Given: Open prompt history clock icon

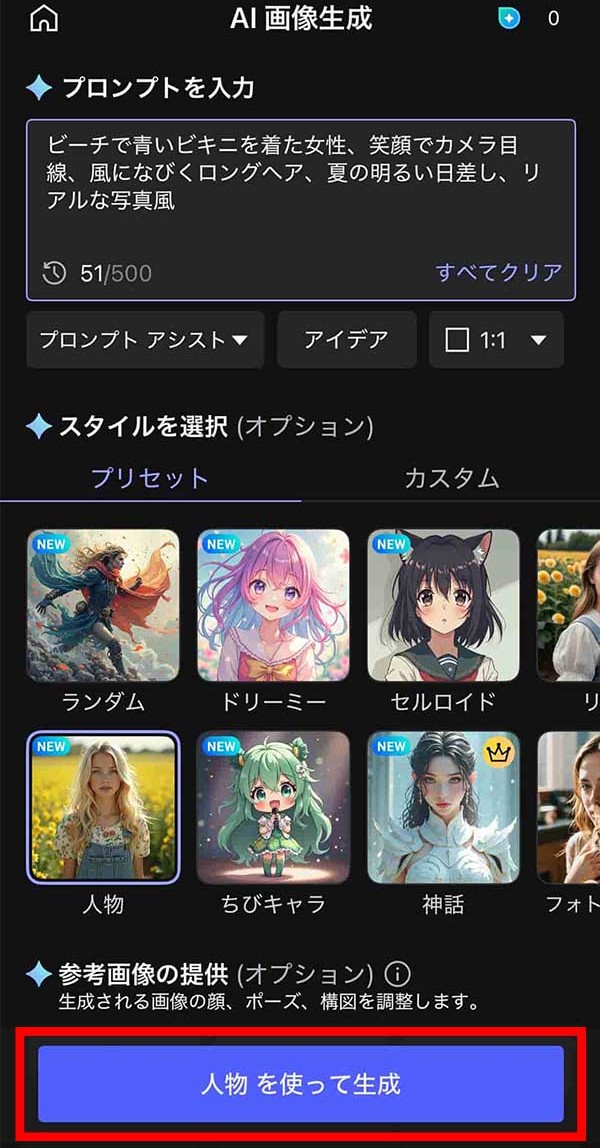Looking at the screenshot, I should [54, 272].
